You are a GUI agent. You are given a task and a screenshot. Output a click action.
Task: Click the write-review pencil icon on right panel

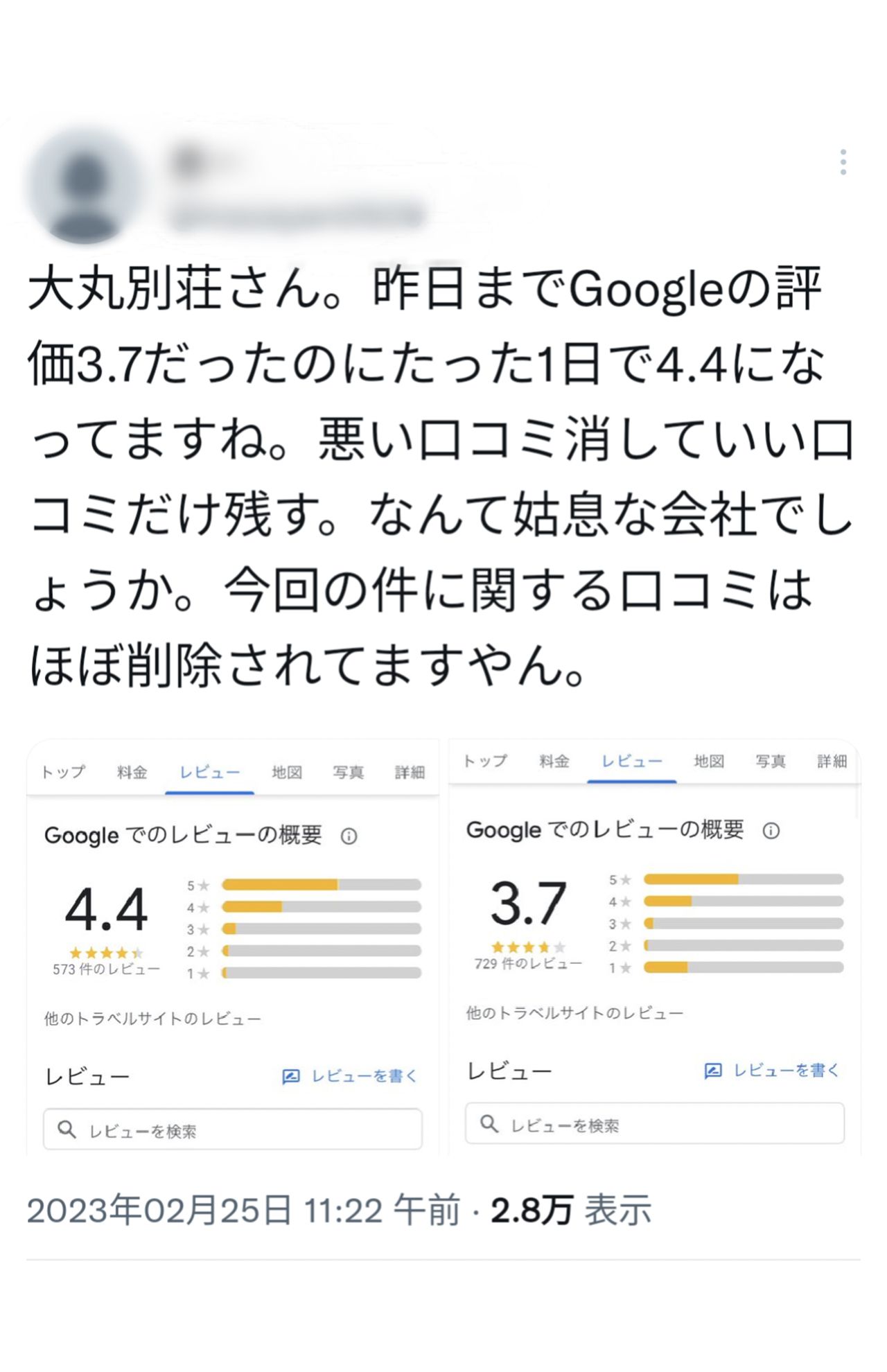[714, 1069]
